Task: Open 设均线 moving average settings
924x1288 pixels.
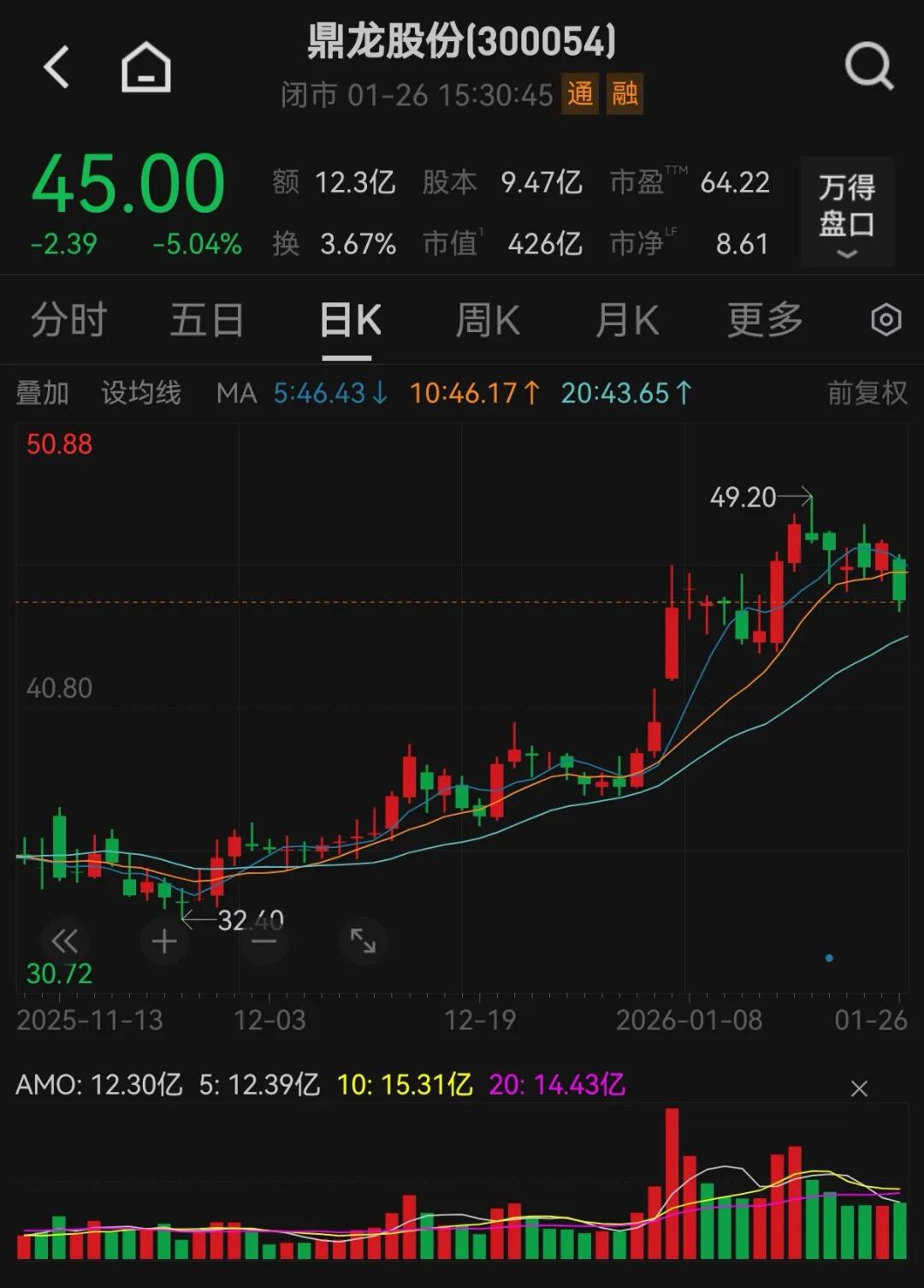Action: (x=141, y=393)
